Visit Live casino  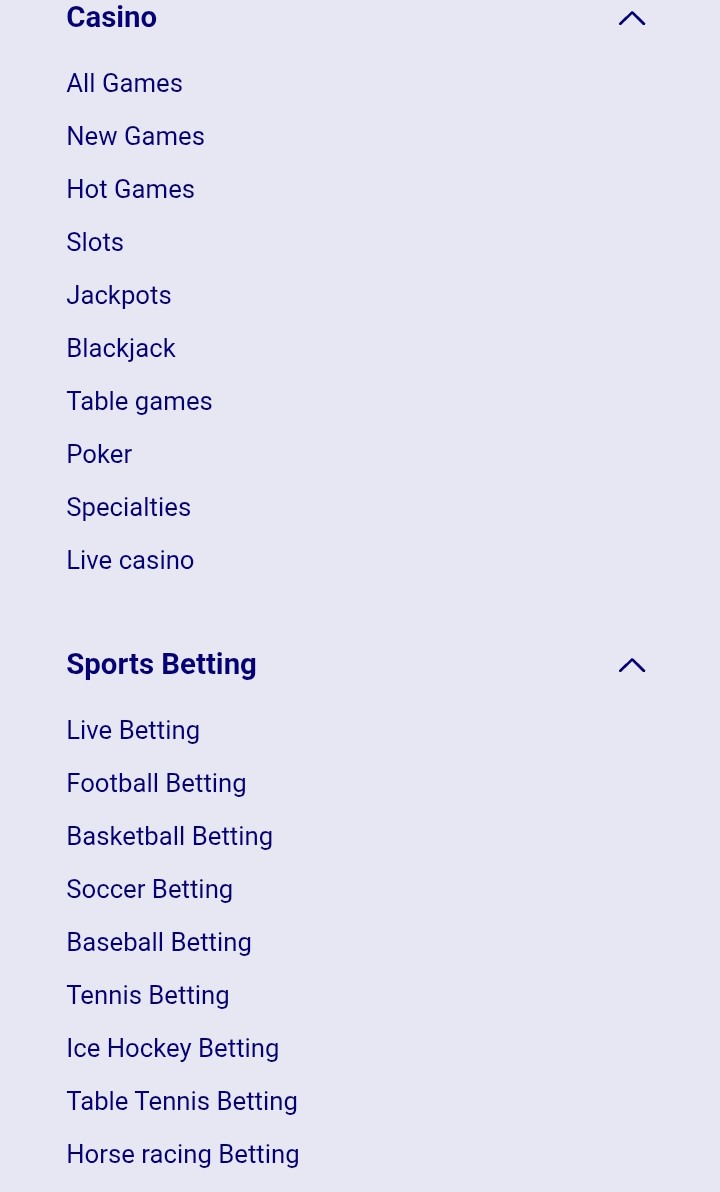pos(131,560)
